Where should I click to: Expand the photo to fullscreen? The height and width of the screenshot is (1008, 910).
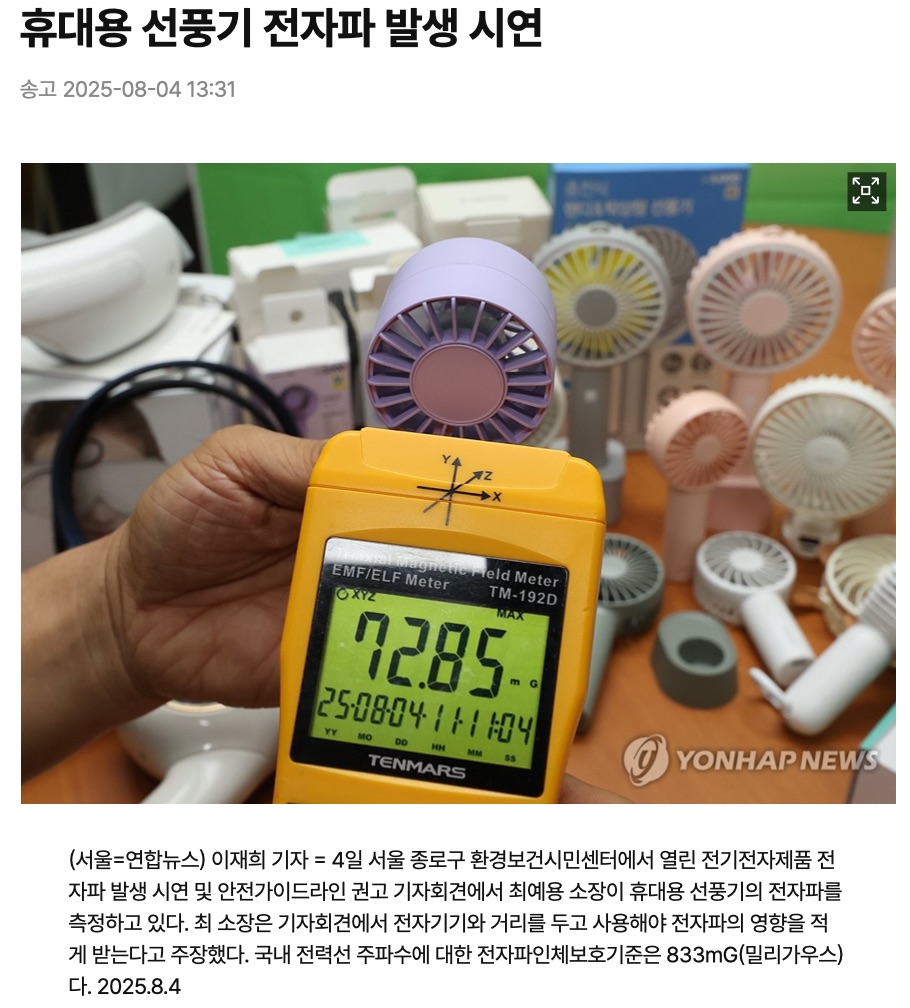pos(866,191)
